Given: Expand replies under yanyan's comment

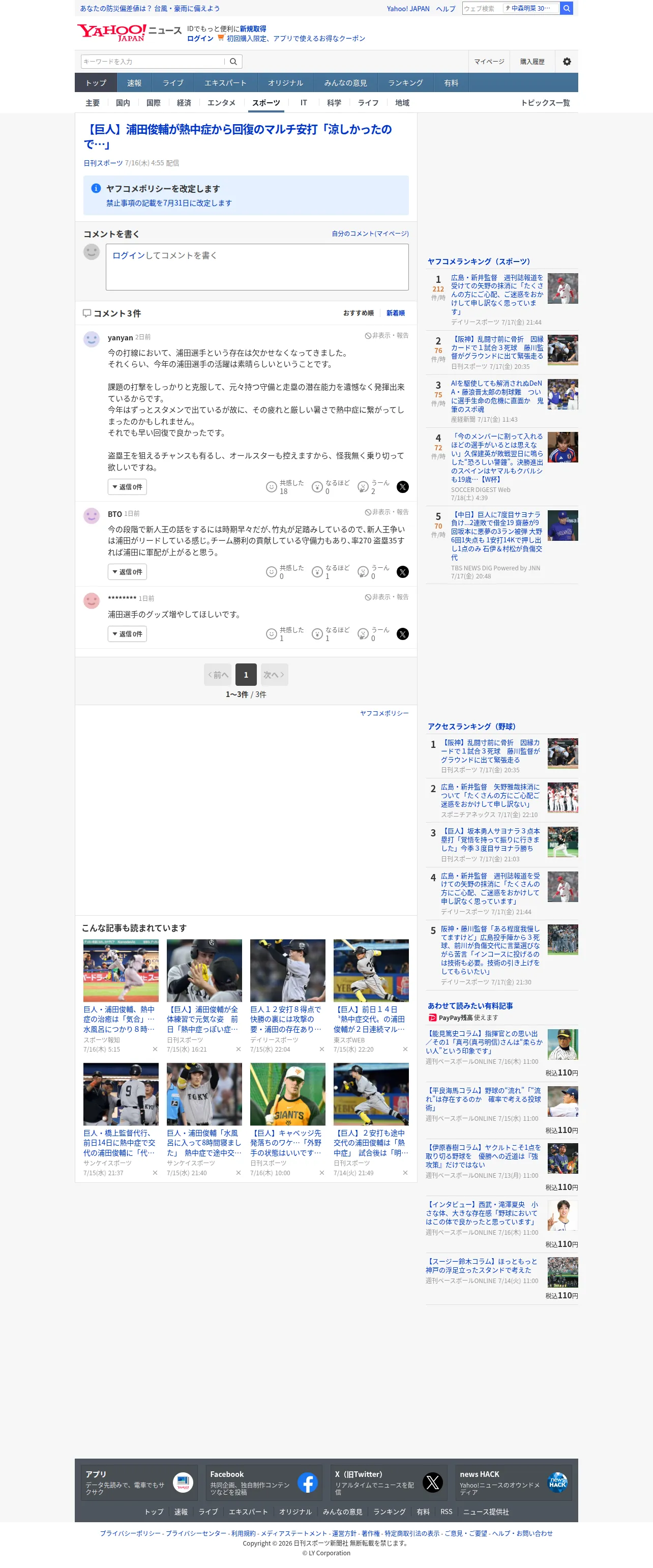Looking at the screenshot, I should pos(127,487).
